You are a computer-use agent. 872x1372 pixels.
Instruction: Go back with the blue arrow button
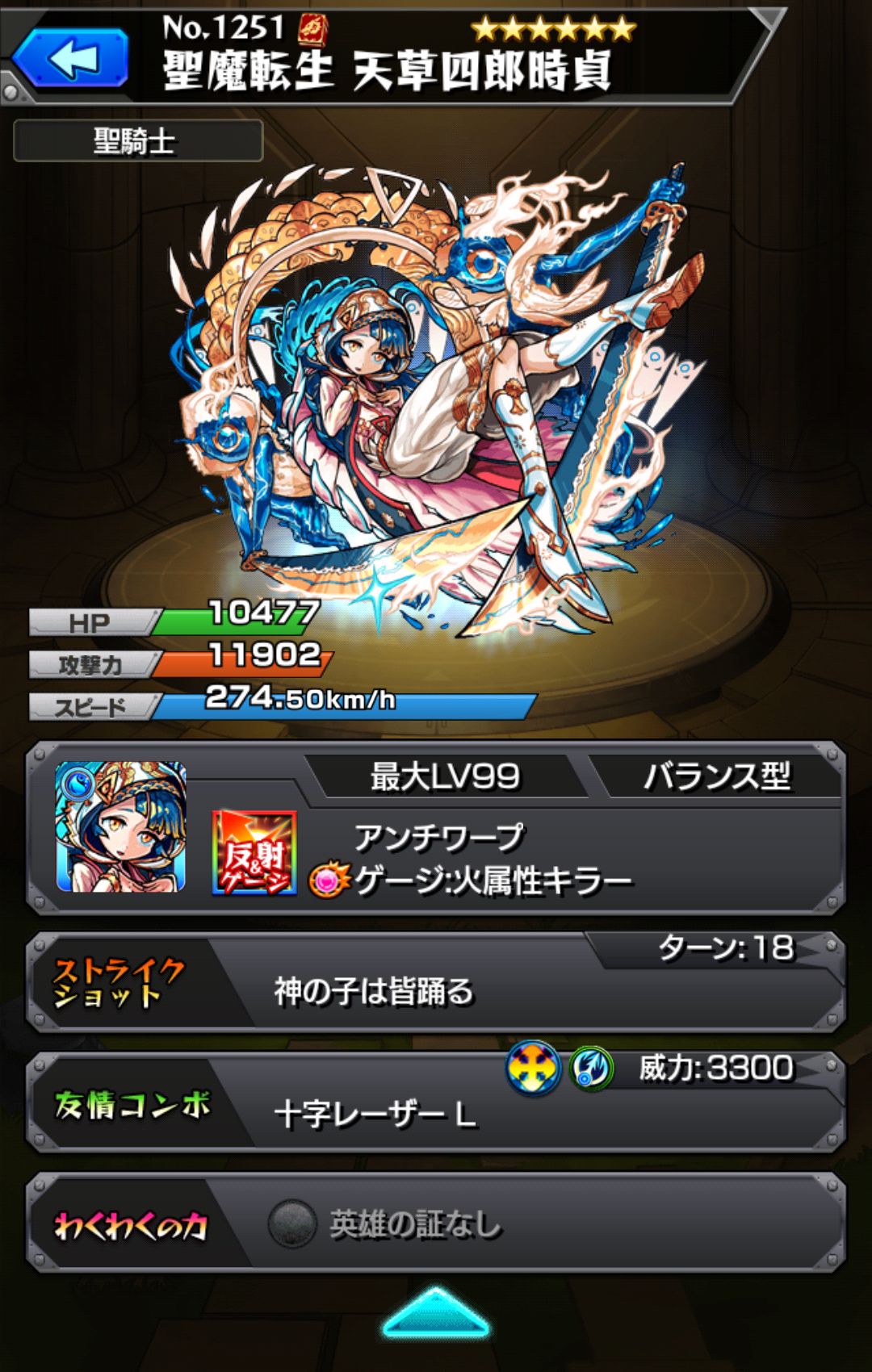click(71, 58)
